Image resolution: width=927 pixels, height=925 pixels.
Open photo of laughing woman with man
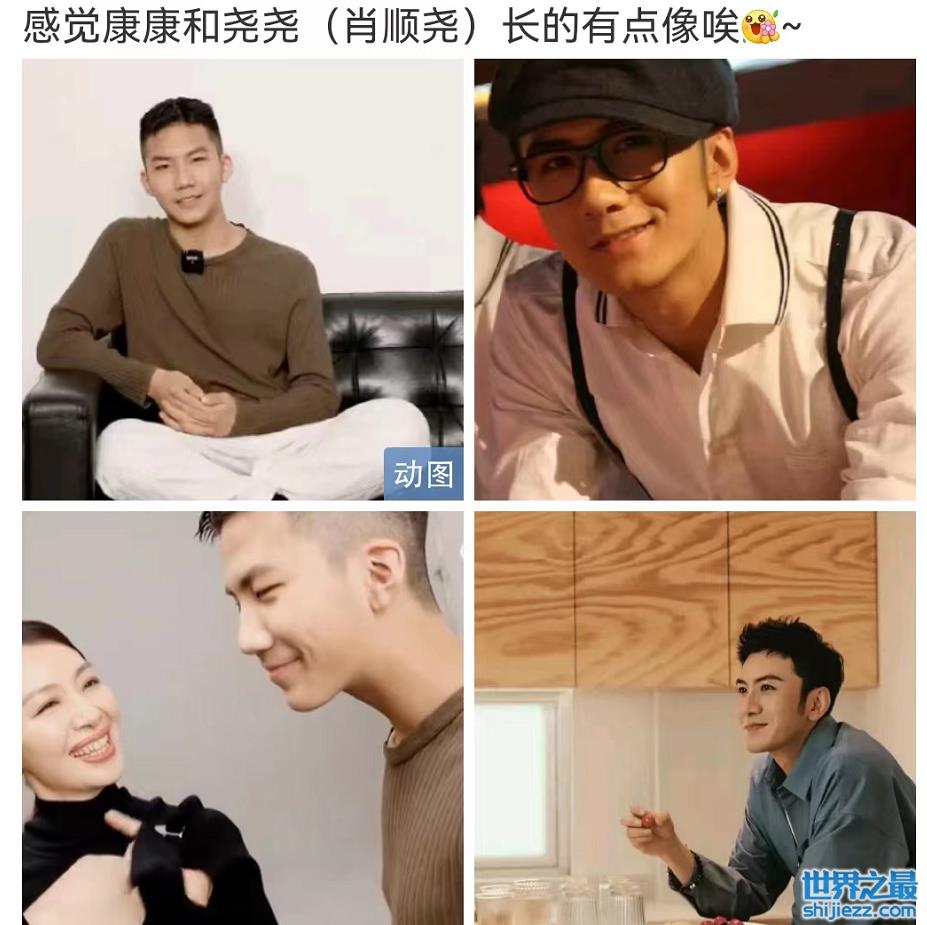(x=242, y=717)
